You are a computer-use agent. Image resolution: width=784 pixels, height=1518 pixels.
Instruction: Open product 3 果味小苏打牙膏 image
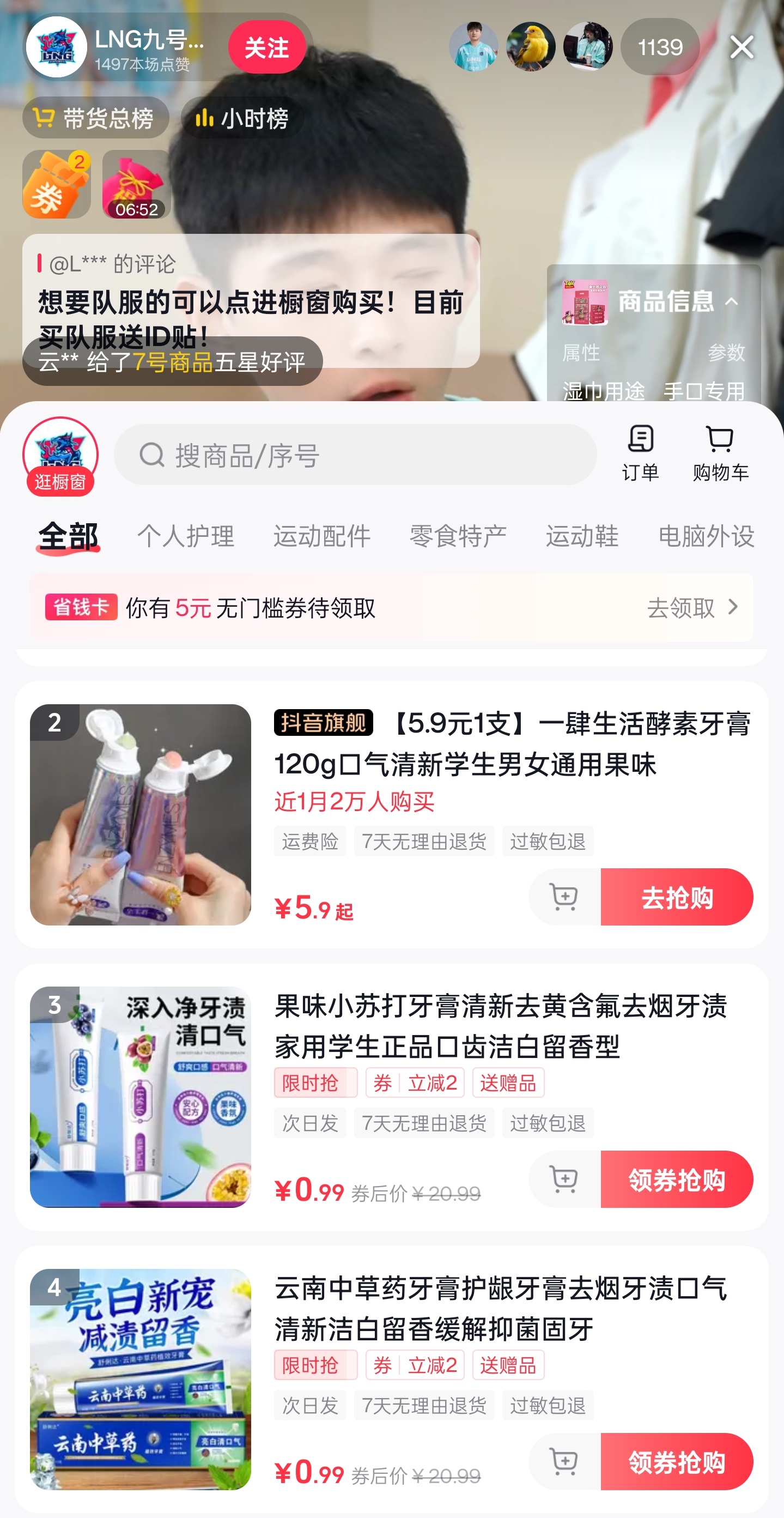tap(140, 1097)
